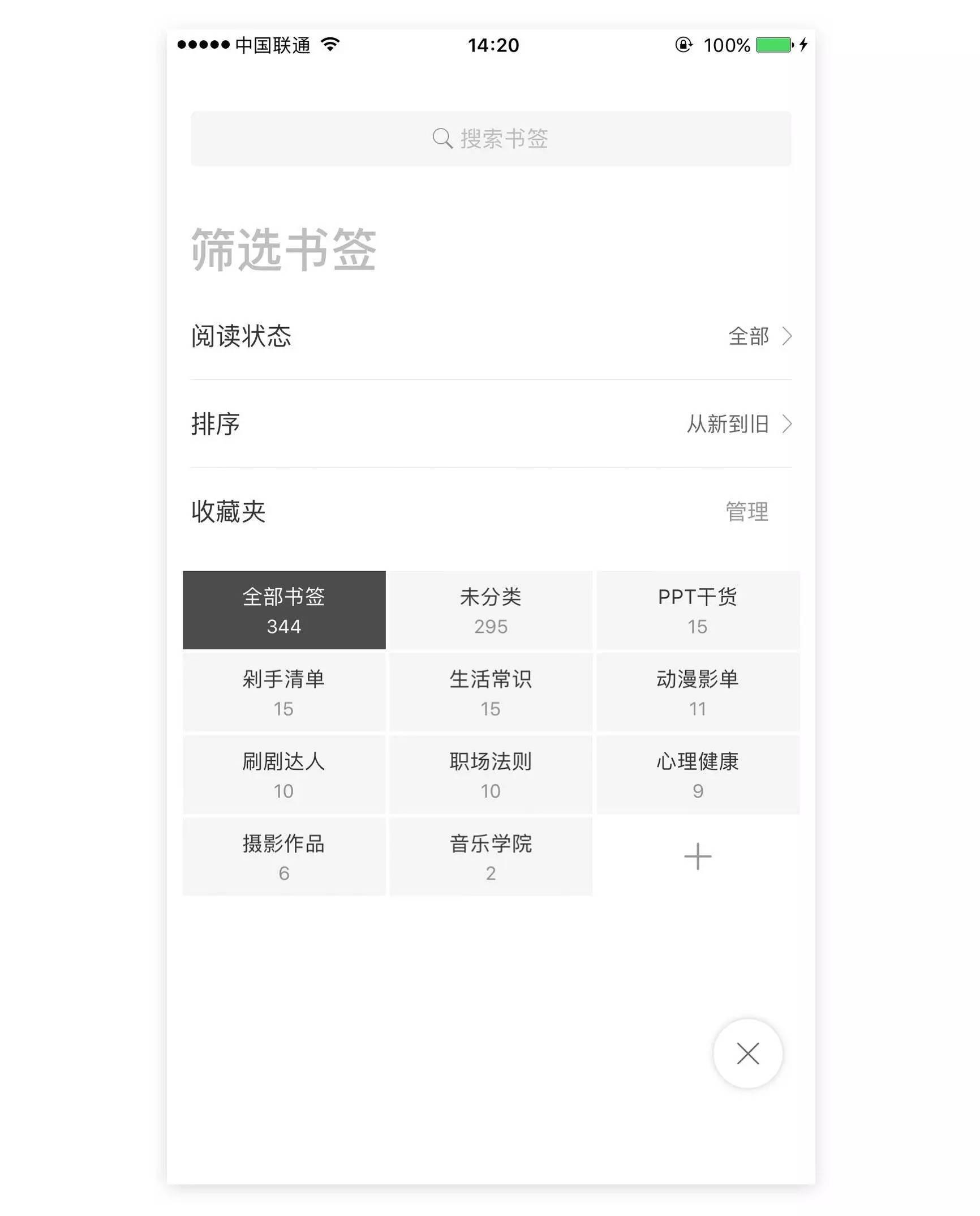Open the 排序 sort order row
This screenshot has width=980, height=1216.
point(490,424)
